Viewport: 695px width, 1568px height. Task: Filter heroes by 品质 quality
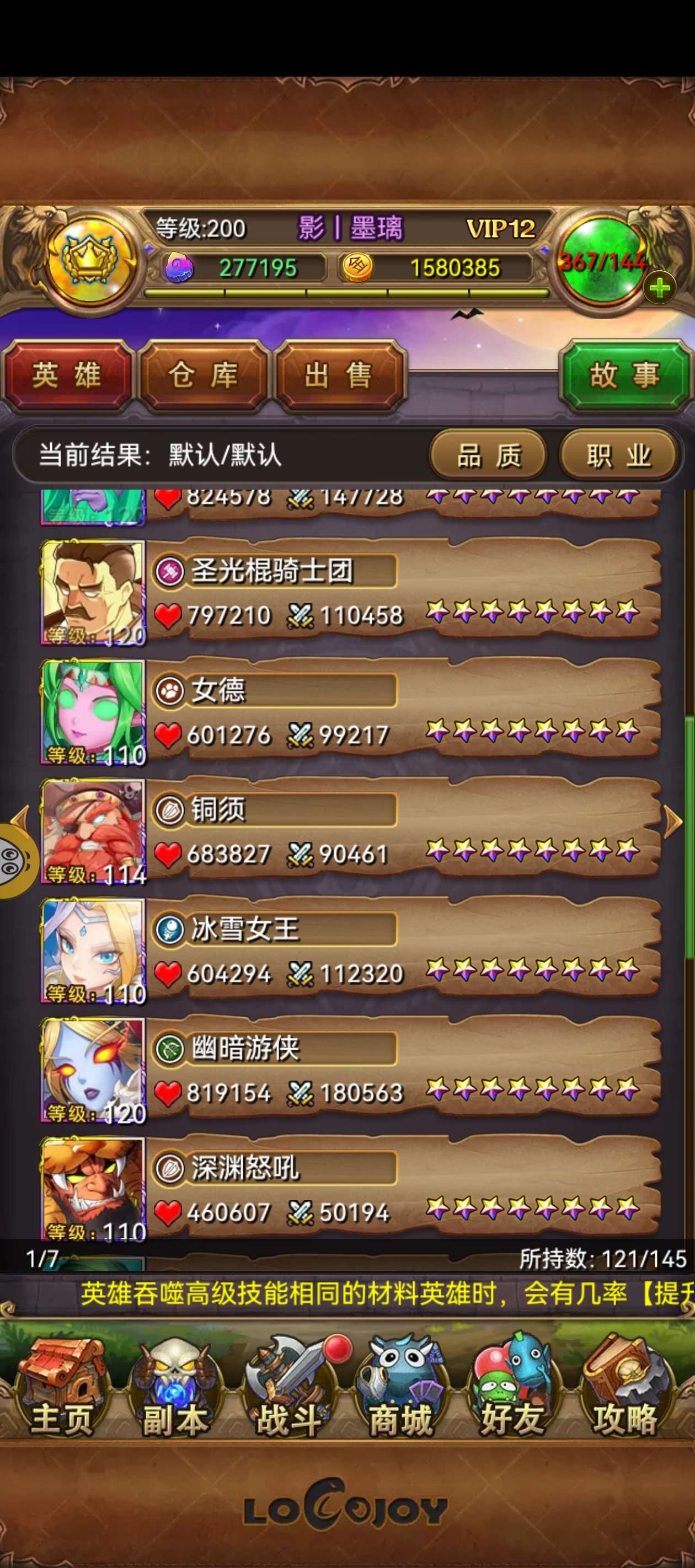pyautogui.click(x=489, y=455)
